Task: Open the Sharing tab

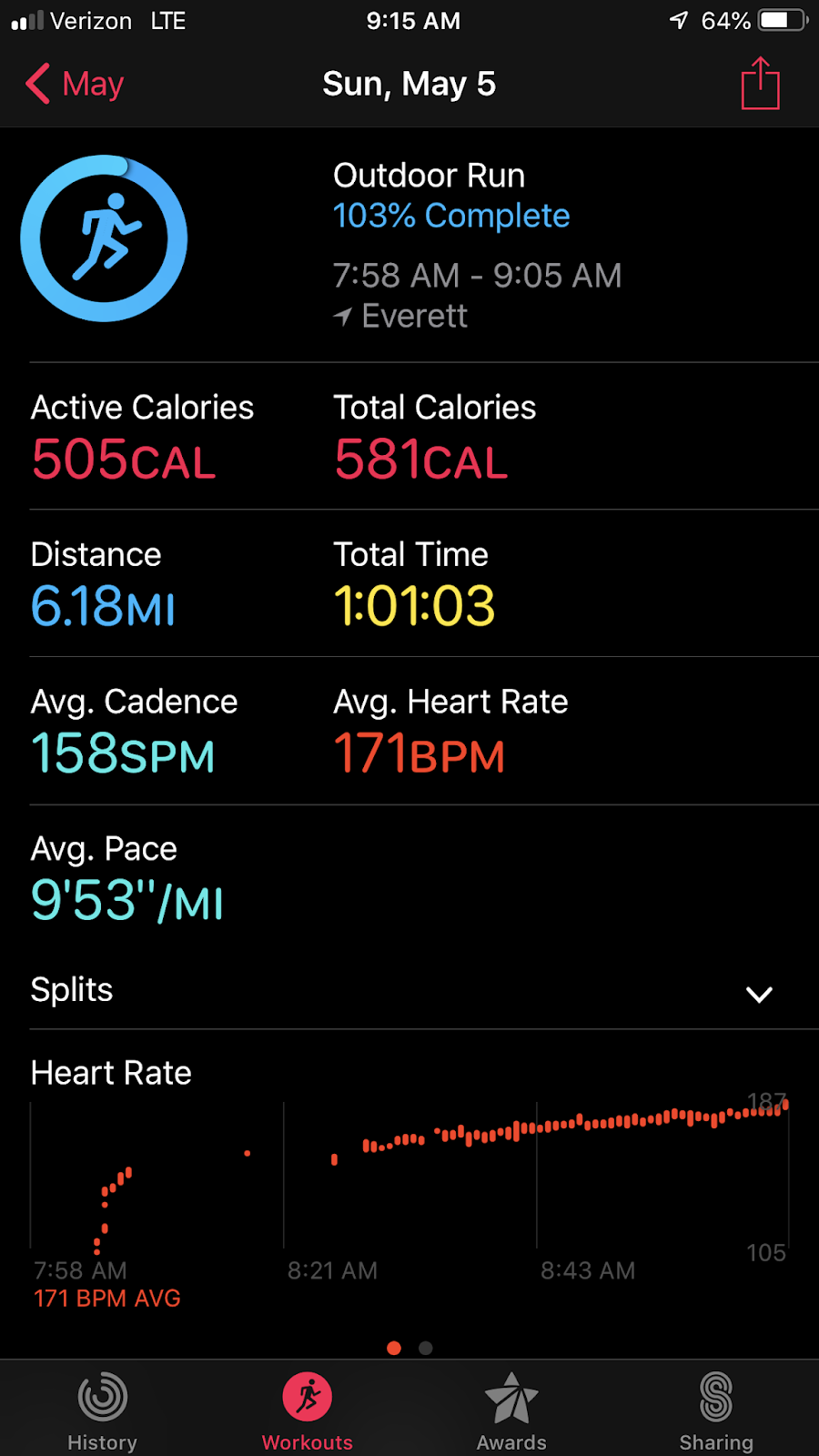Action: (716, 1410)
